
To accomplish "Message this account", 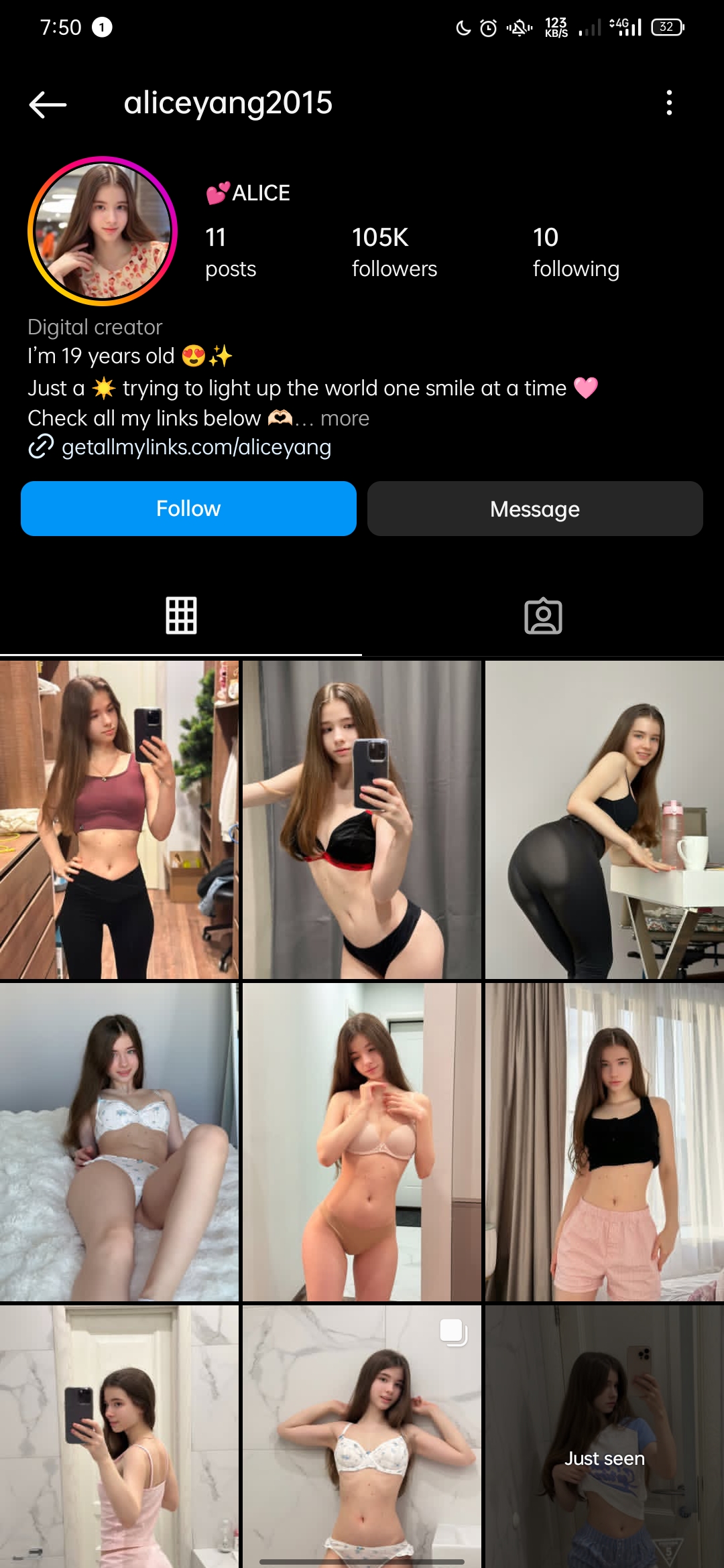I will (534, 509).
